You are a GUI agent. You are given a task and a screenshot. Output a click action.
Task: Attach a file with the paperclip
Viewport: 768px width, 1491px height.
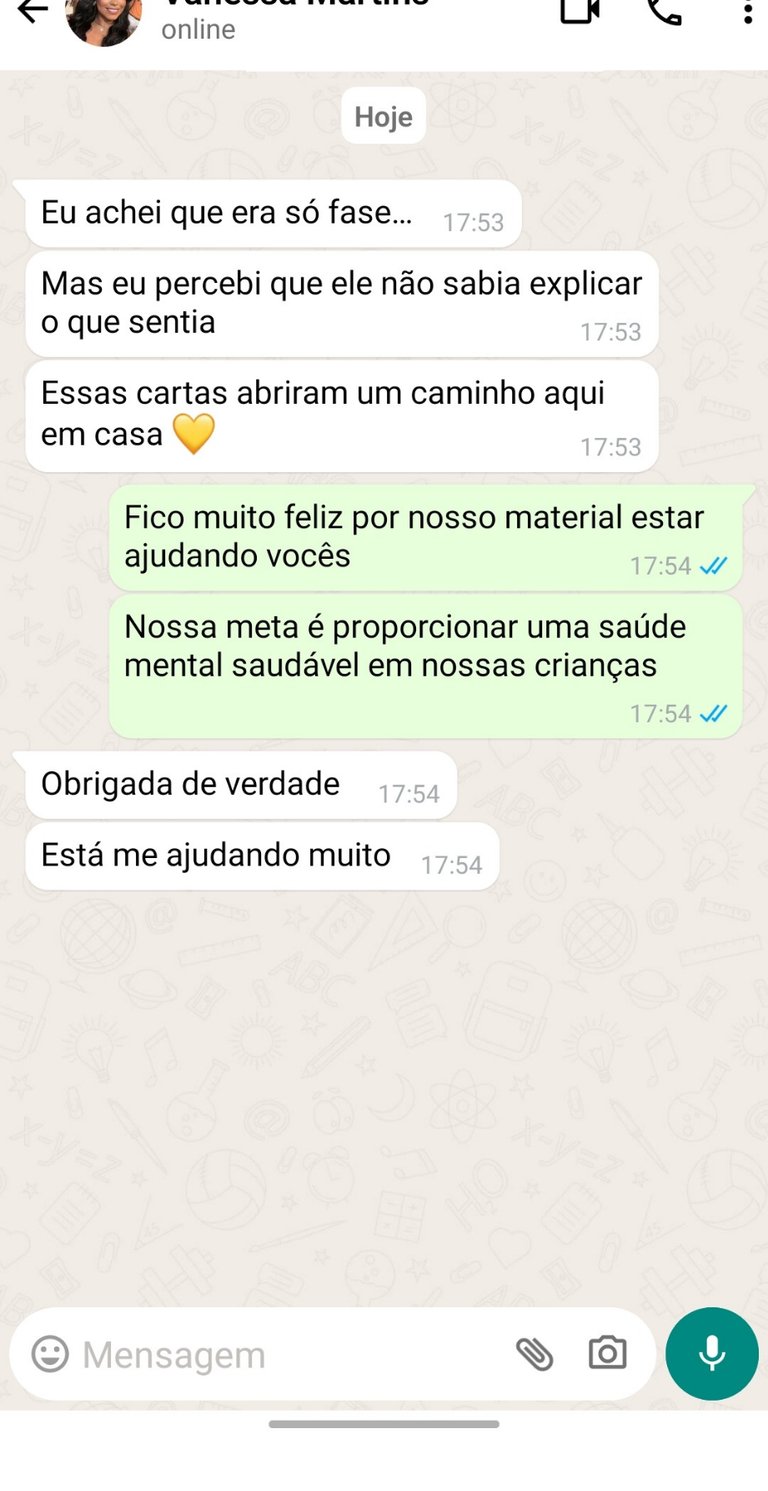pyautogui.click(x=535, y=1354)
